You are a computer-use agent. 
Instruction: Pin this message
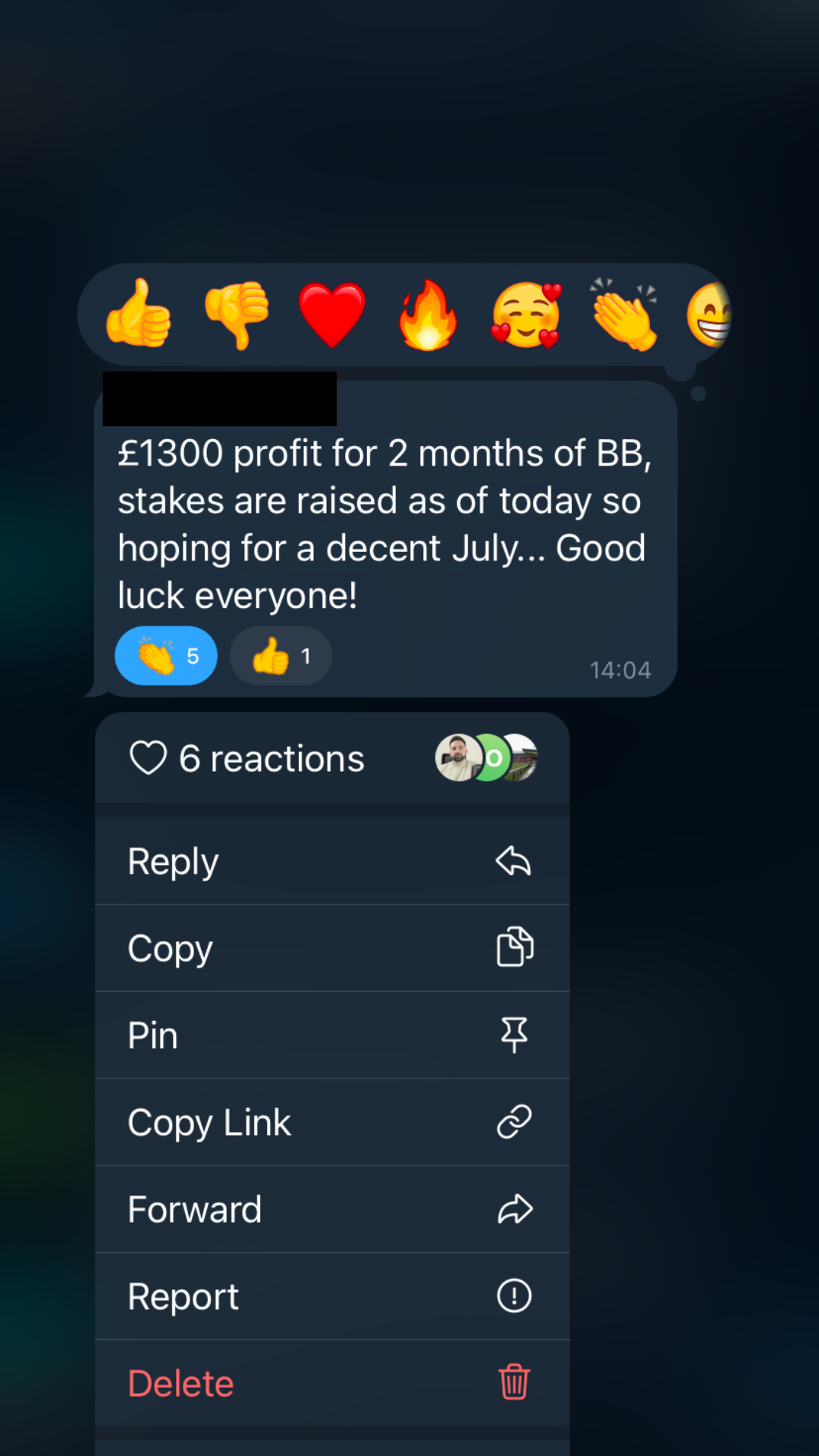click(x=332, y=1035)
